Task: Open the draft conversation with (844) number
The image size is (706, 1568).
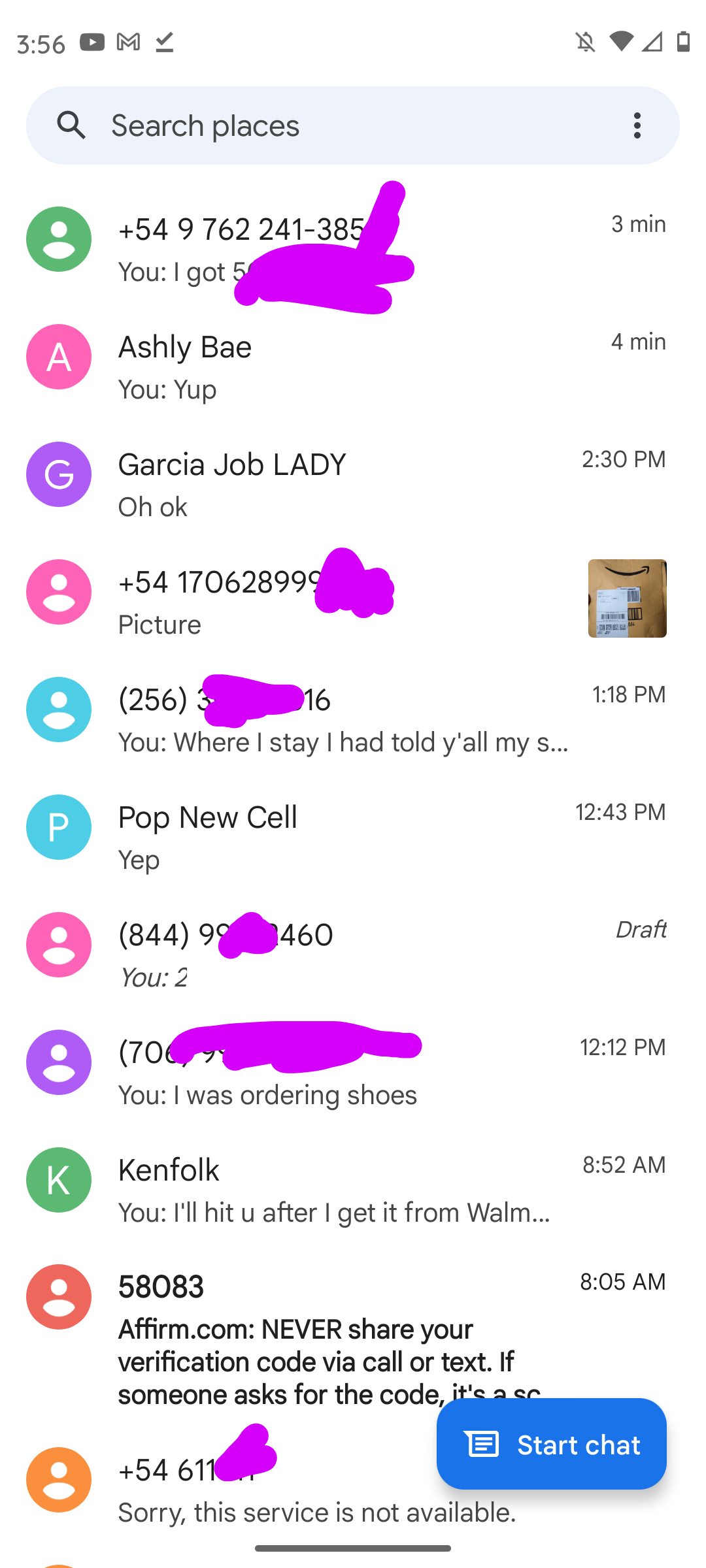Action: (353, 955)
